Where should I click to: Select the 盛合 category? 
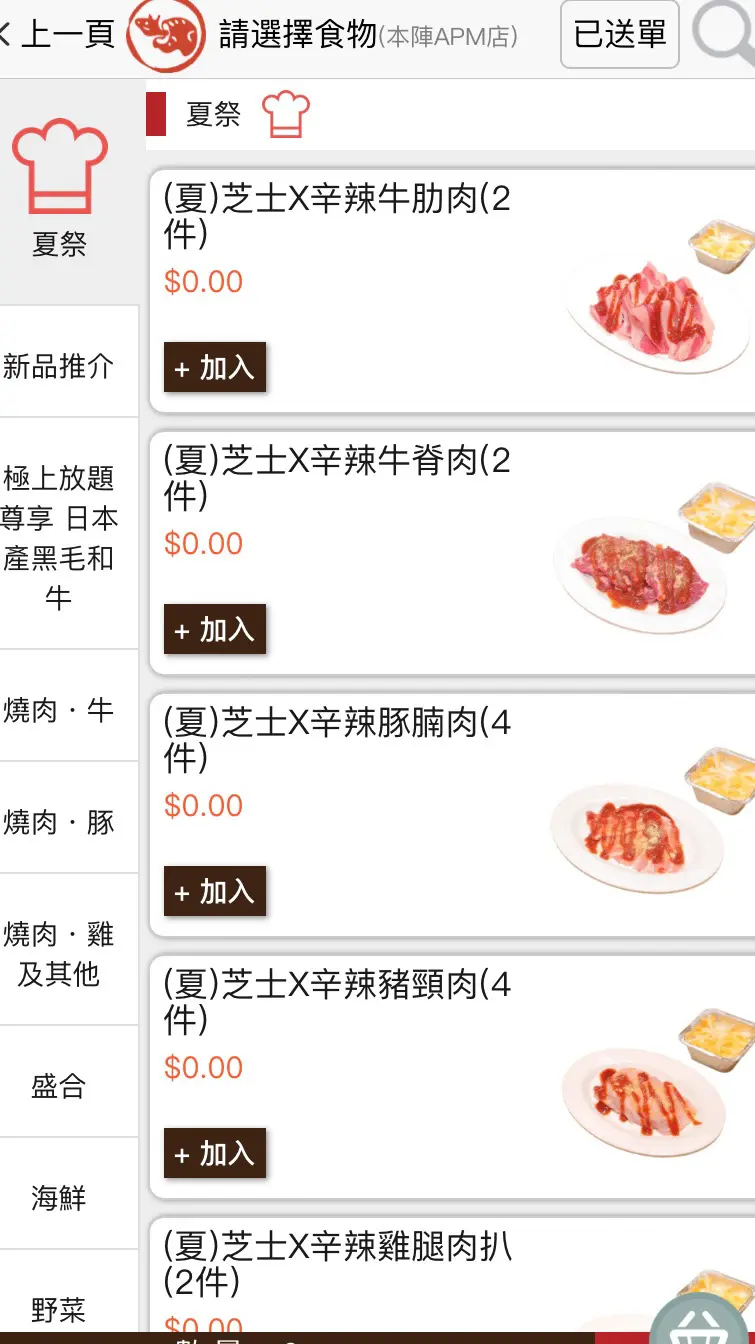click(59, 1085)
